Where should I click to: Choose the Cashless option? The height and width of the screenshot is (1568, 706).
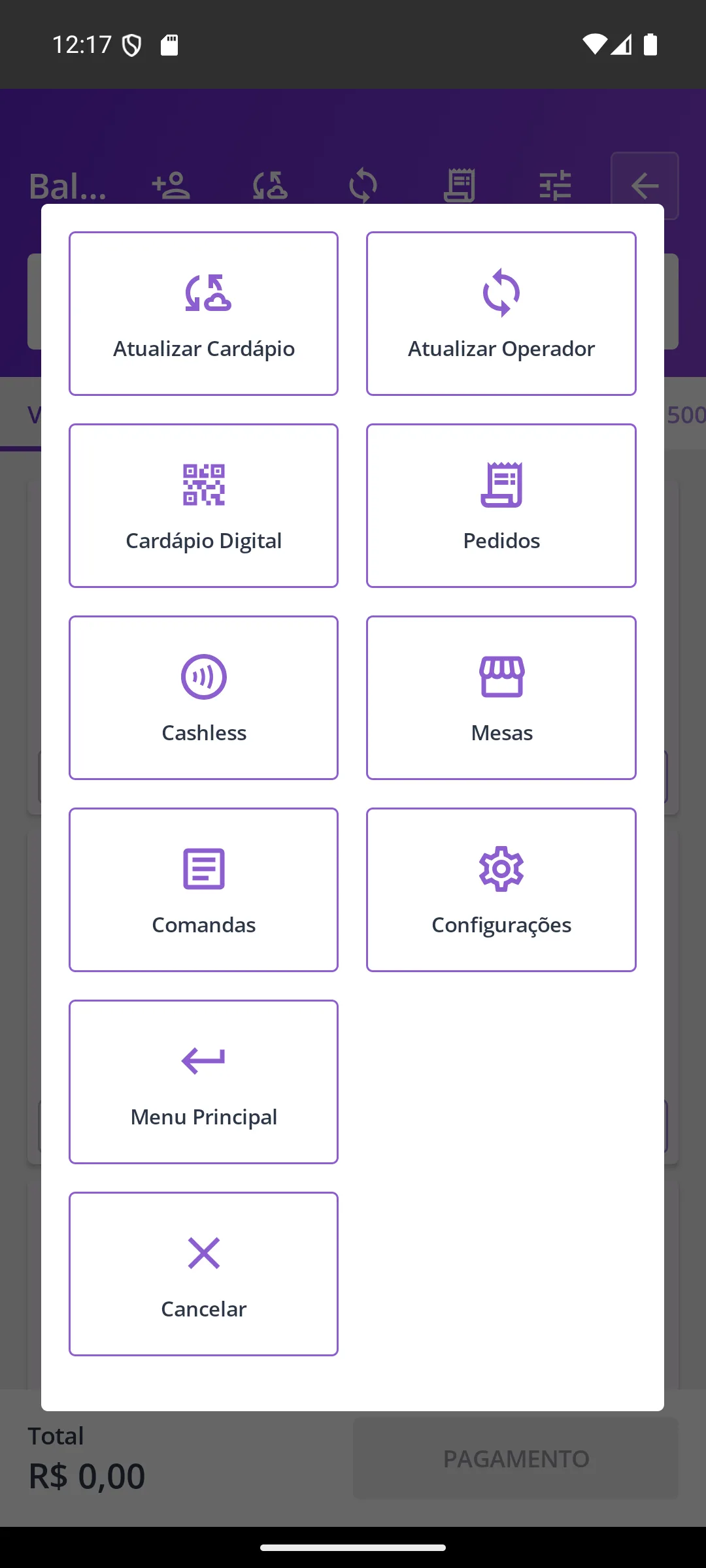tap(203, 698)
